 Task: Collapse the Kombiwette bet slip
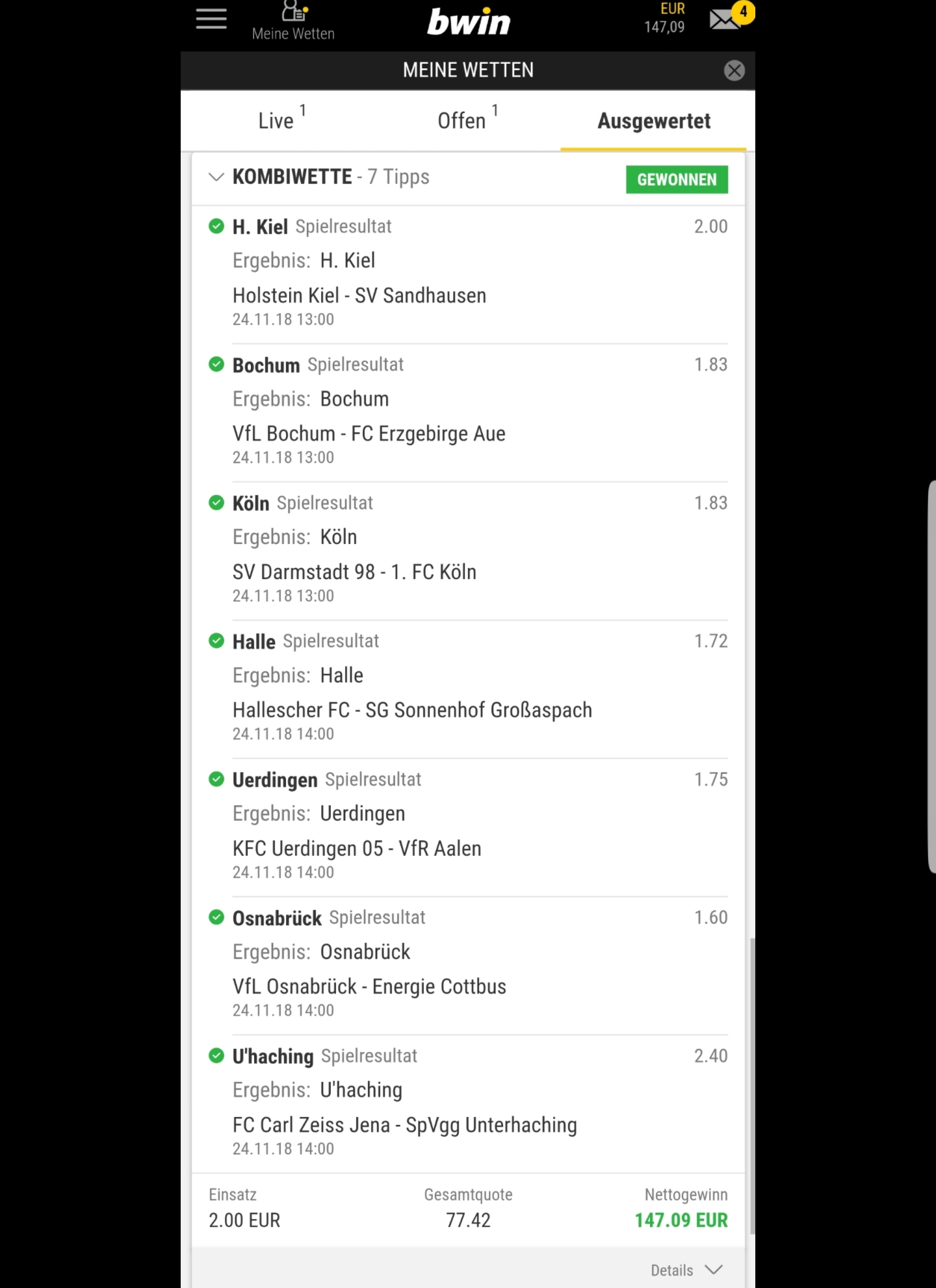(x=216, y=177)
